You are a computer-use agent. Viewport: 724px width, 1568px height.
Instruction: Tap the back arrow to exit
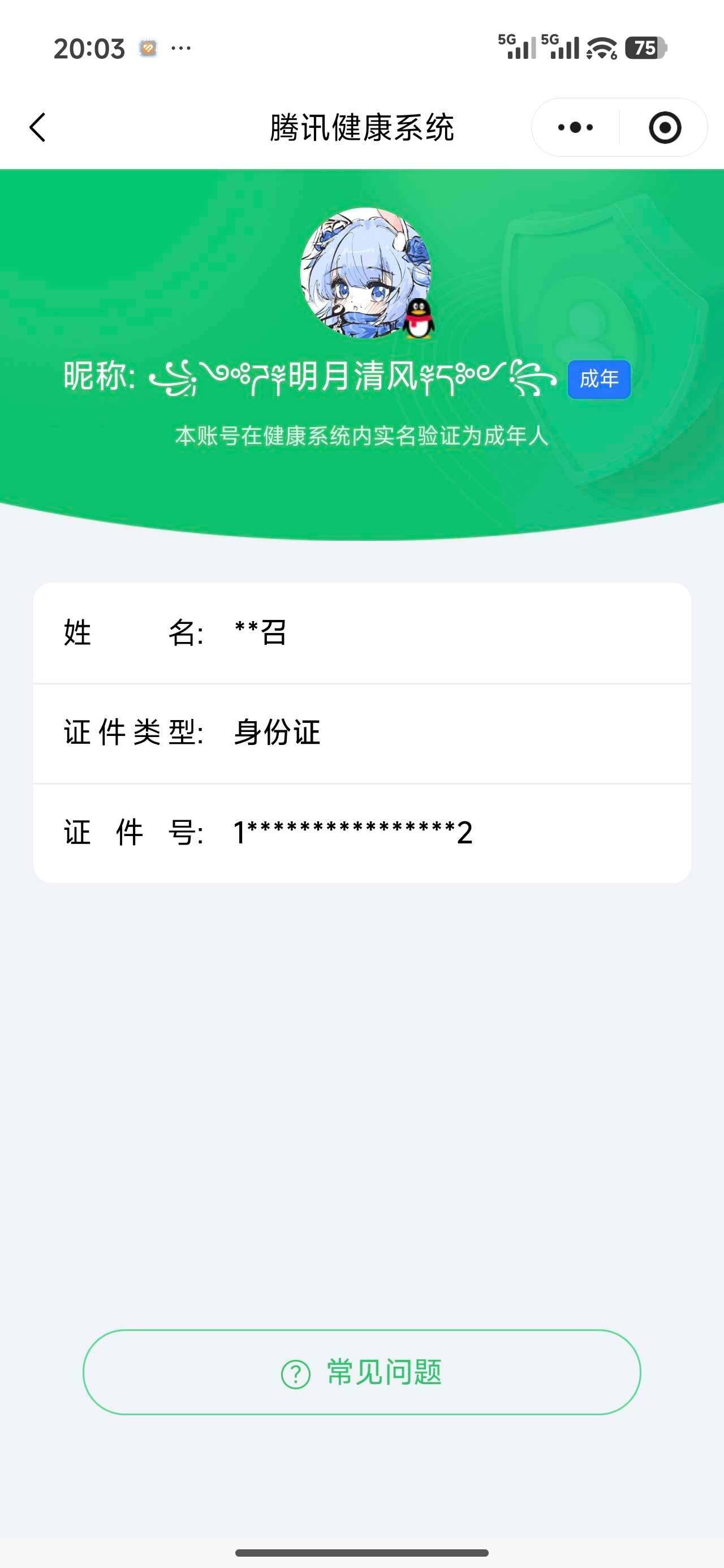[38, 127]
